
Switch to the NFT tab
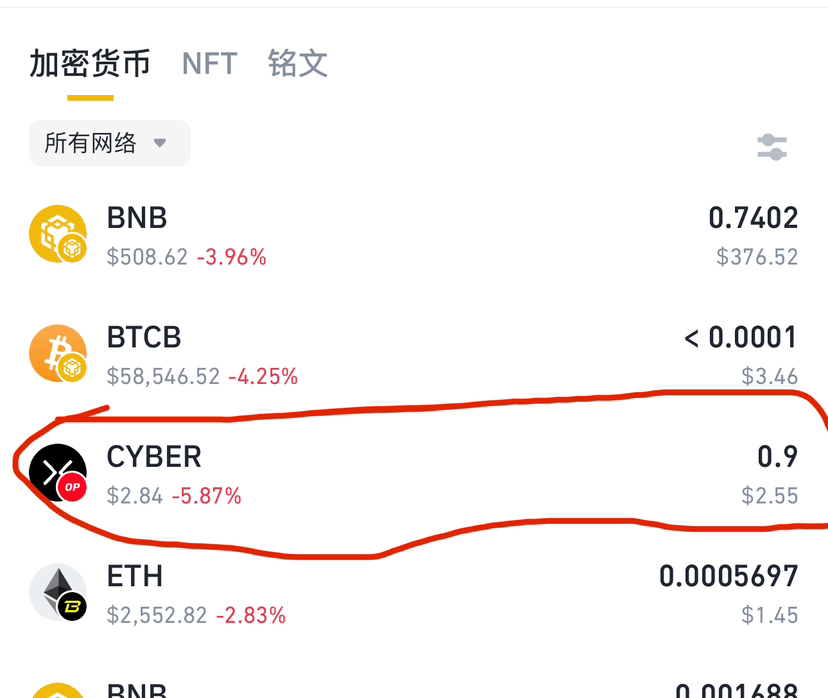209,64
